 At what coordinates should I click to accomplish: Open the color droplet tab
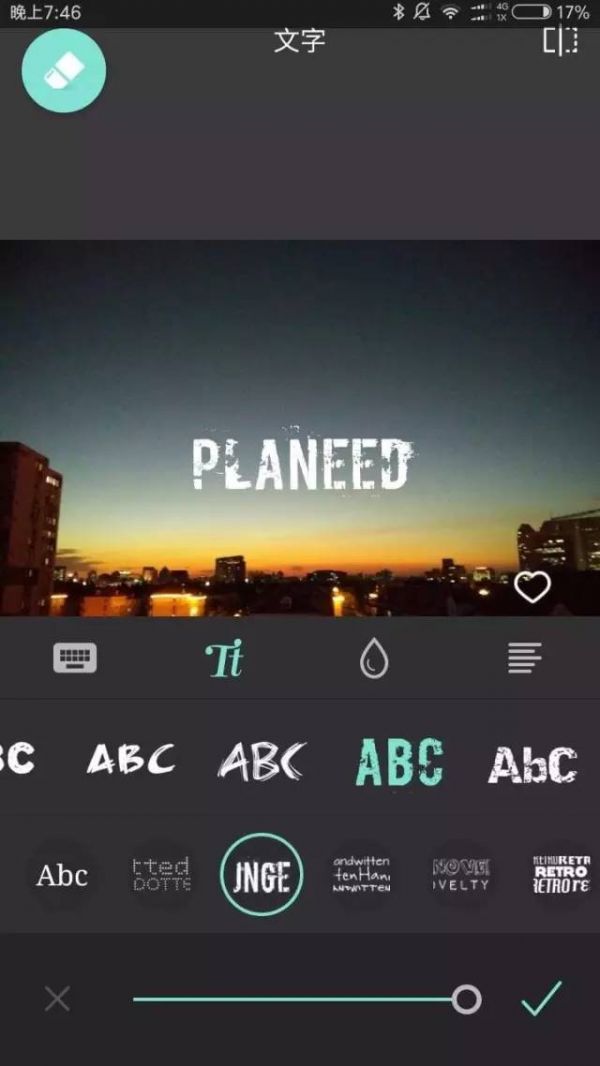(373, 659)
